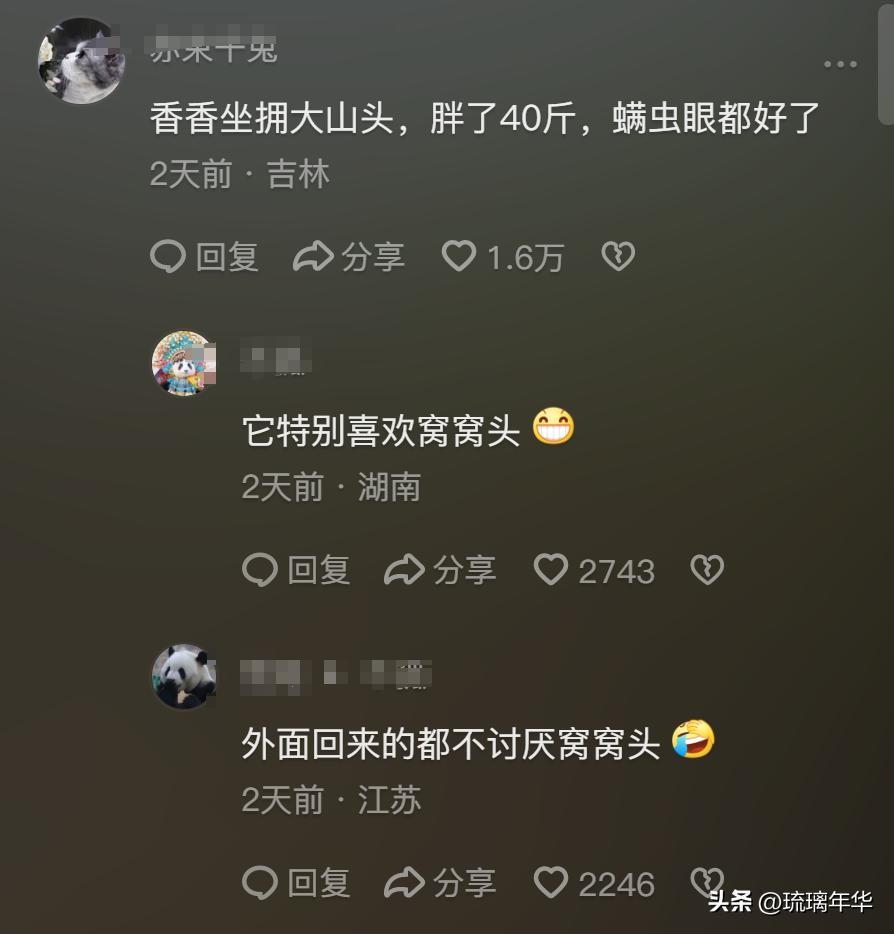894x934 pixels.
Task: Dislike the comment from 吉林
Action: point(618,257)
